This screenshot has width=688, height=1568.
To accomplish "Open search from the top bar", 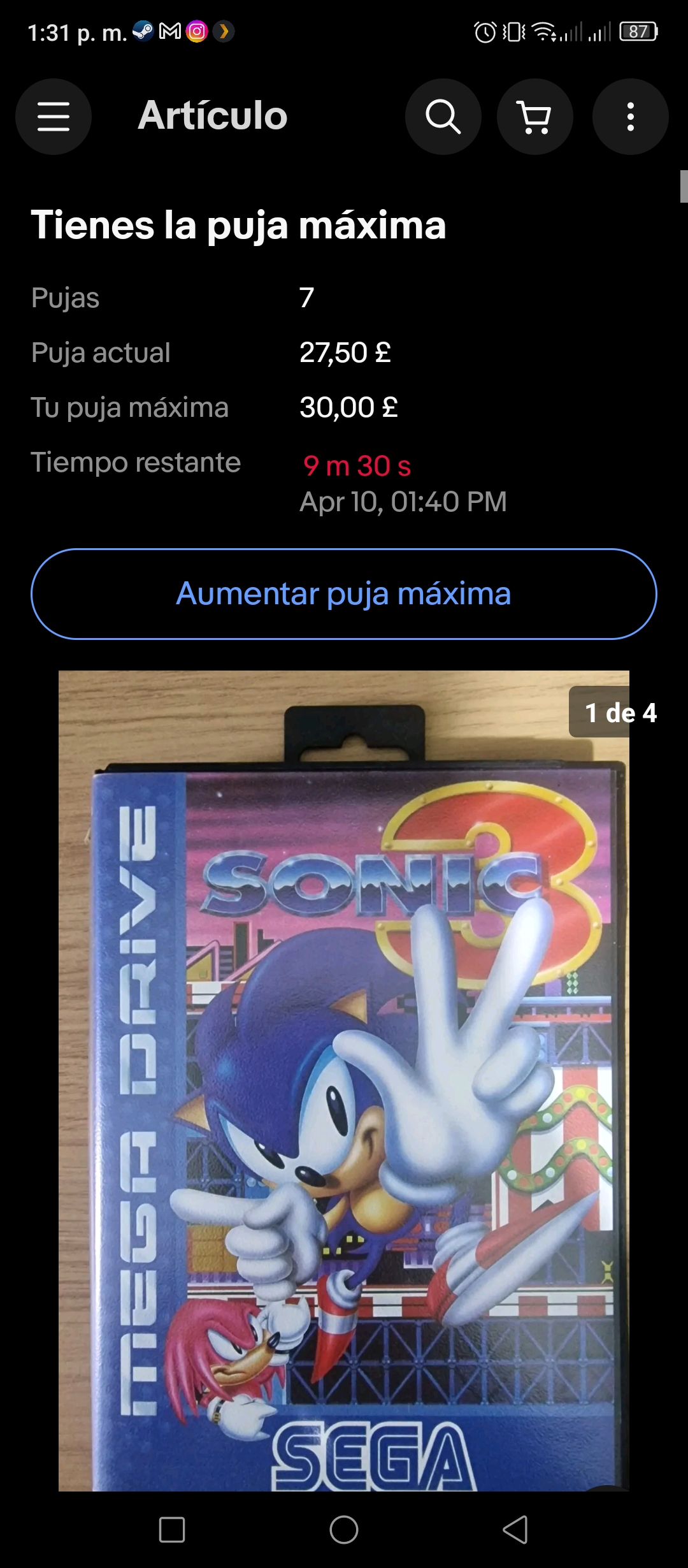I will click(x=443, y=117).
